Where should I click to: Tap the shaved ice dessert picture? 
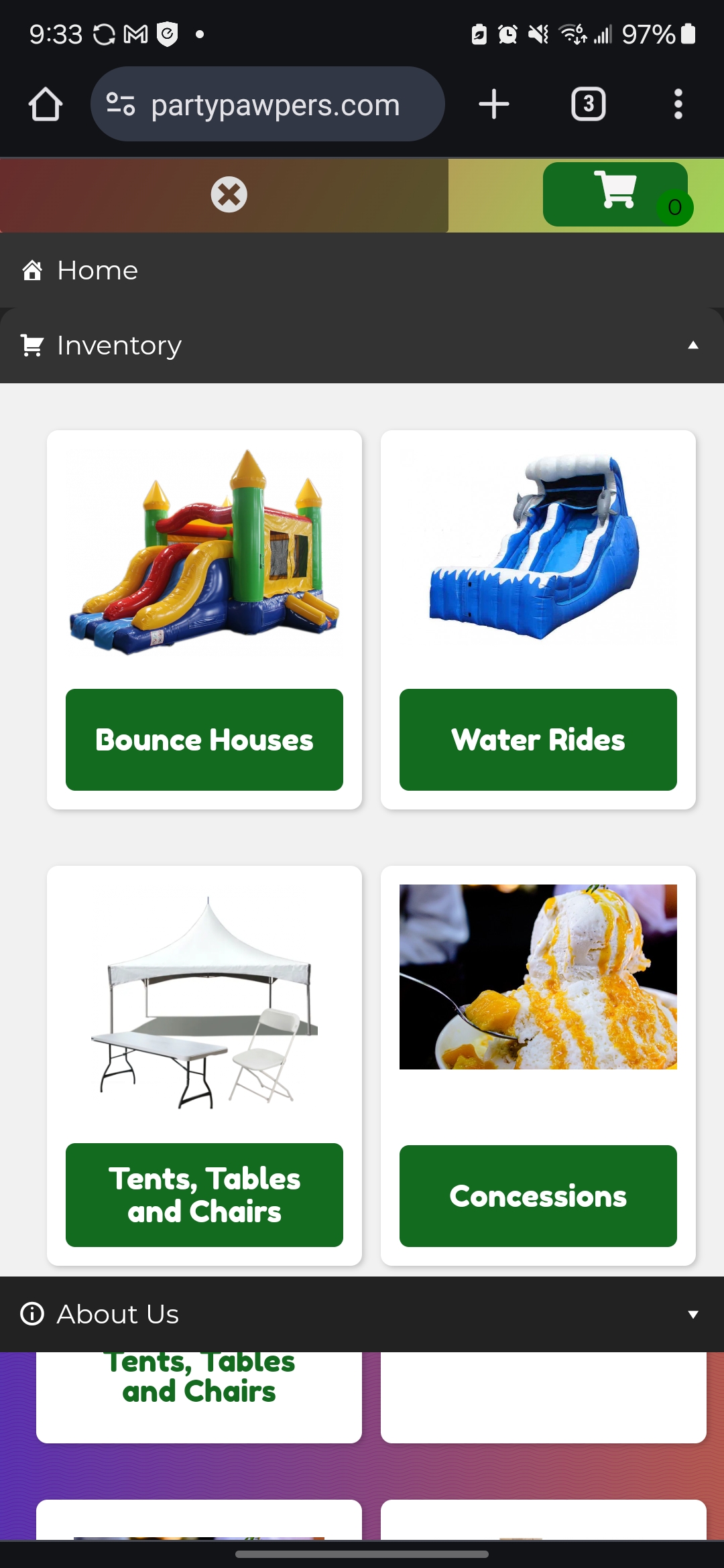pos(538,976)
